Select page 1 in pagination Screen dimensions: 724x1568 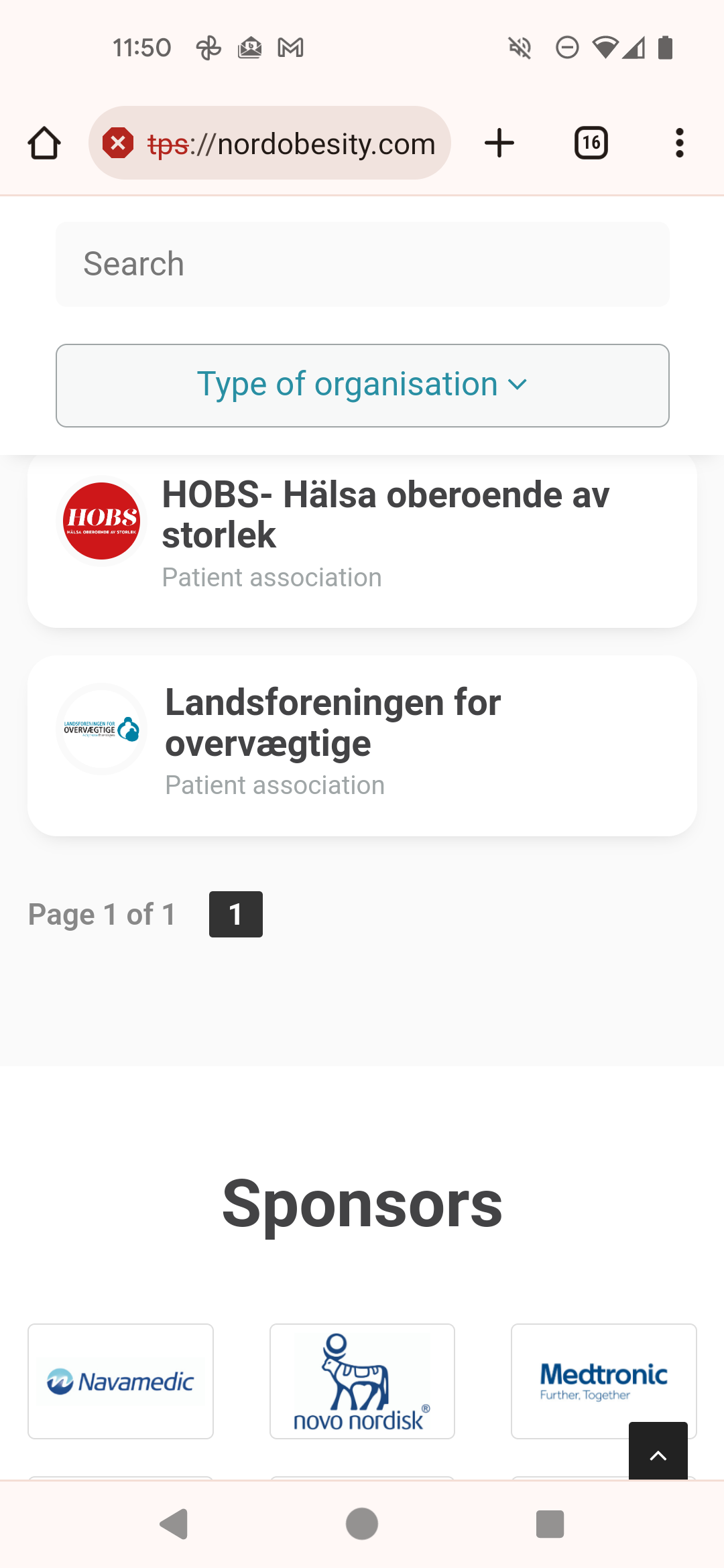click(x=236, y=914)
